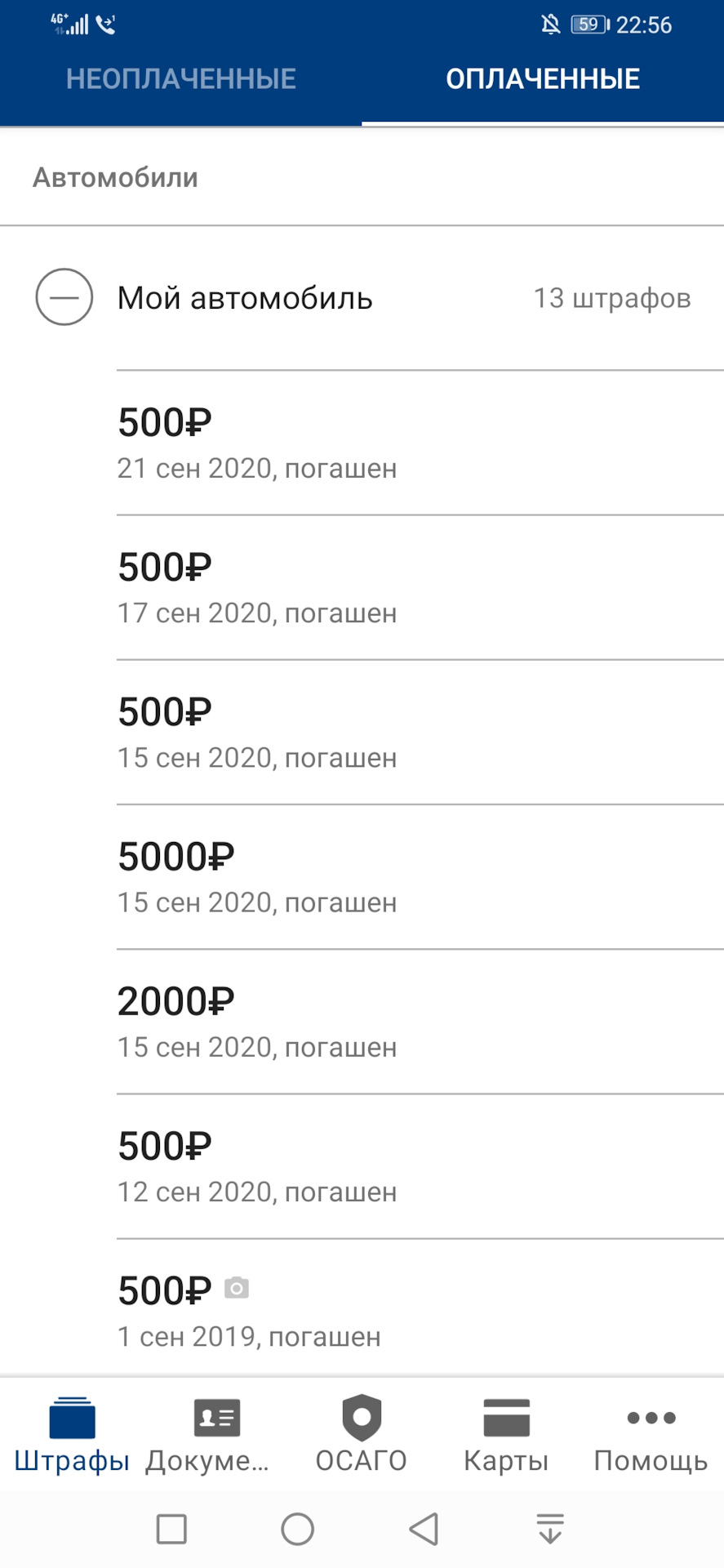The image size is (724, 1568).
Task: Open Помощь via the three-dots icon
Action: click(x=649, y=1419)
